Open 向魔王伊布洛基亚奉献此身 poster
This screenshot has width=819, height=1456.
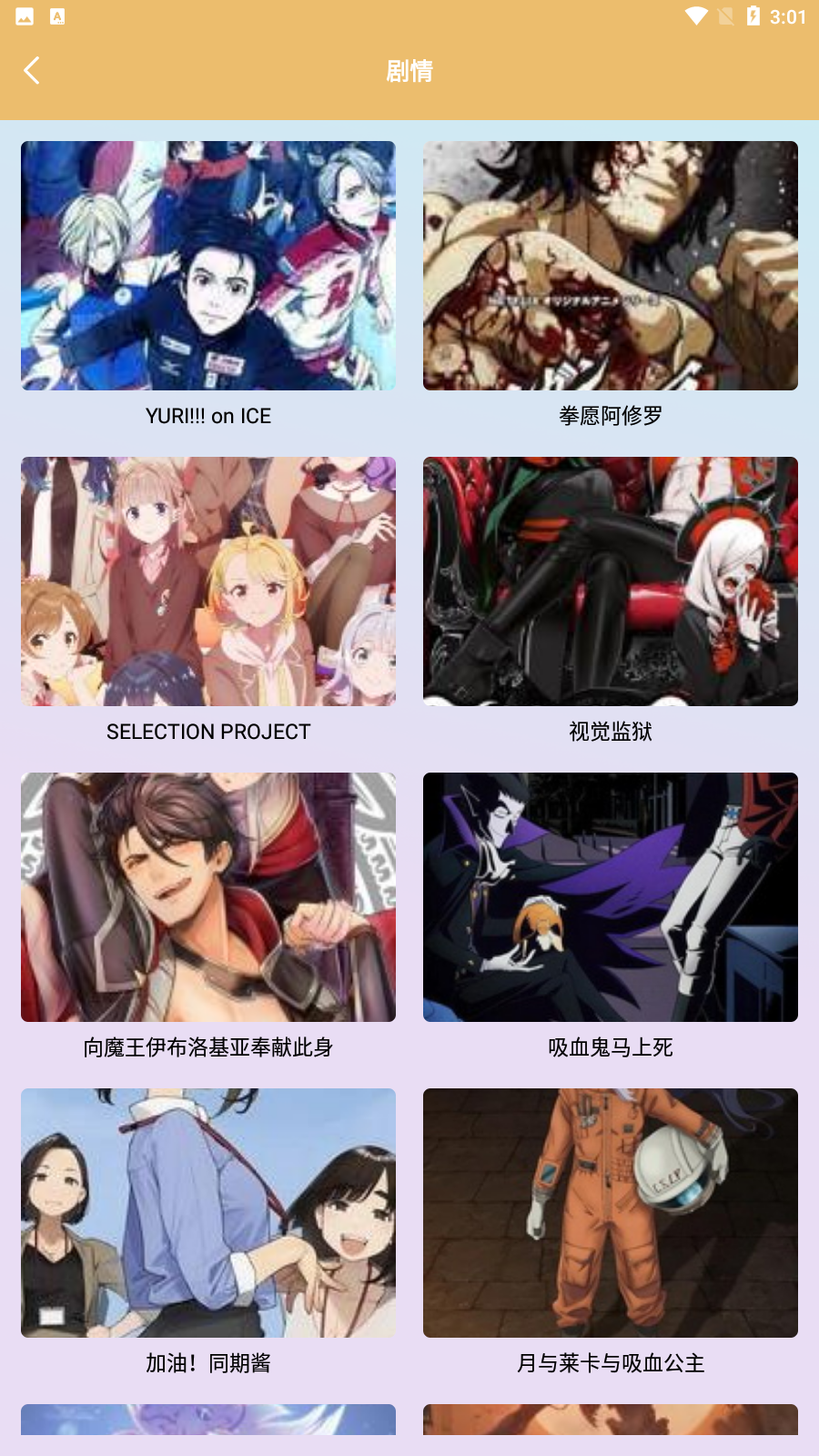coord(208,896)
